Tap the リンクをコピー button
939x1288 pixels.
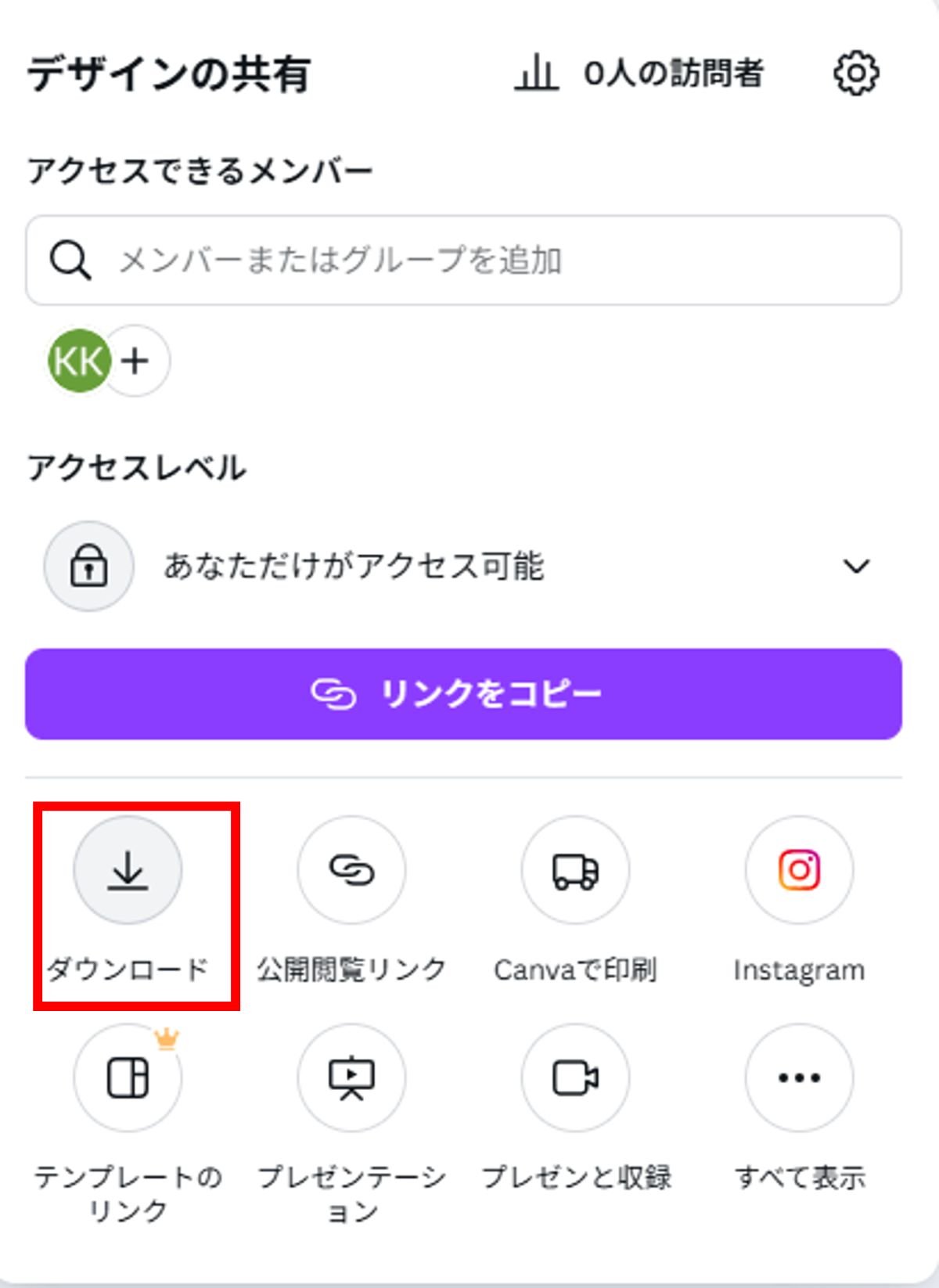[x=463, y=693]
